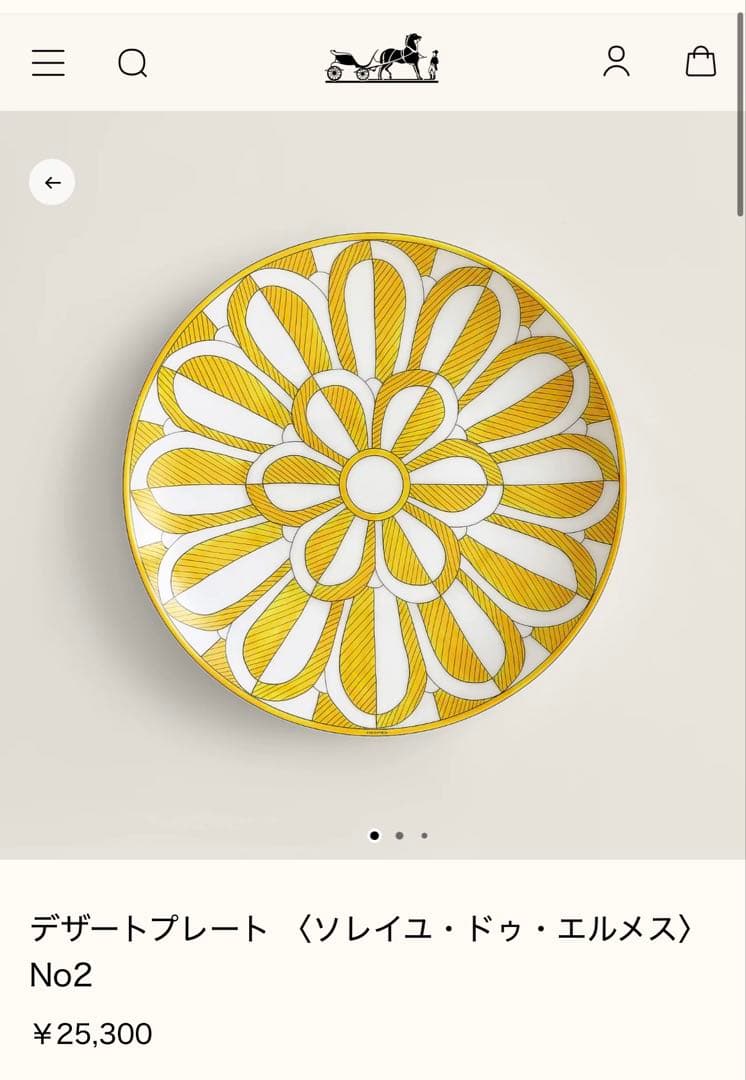The height and width of the screenshot is (1080, 746).
Task: Open the account profile icon
Action: coord(616,61)
